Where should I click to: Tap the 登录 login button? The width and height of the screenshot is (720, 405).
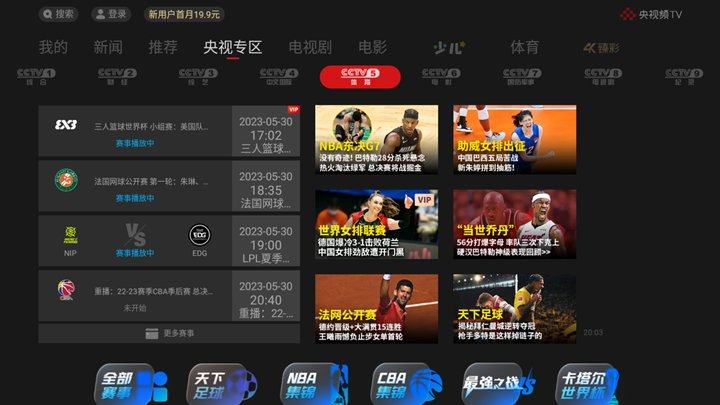pos(111,14)
